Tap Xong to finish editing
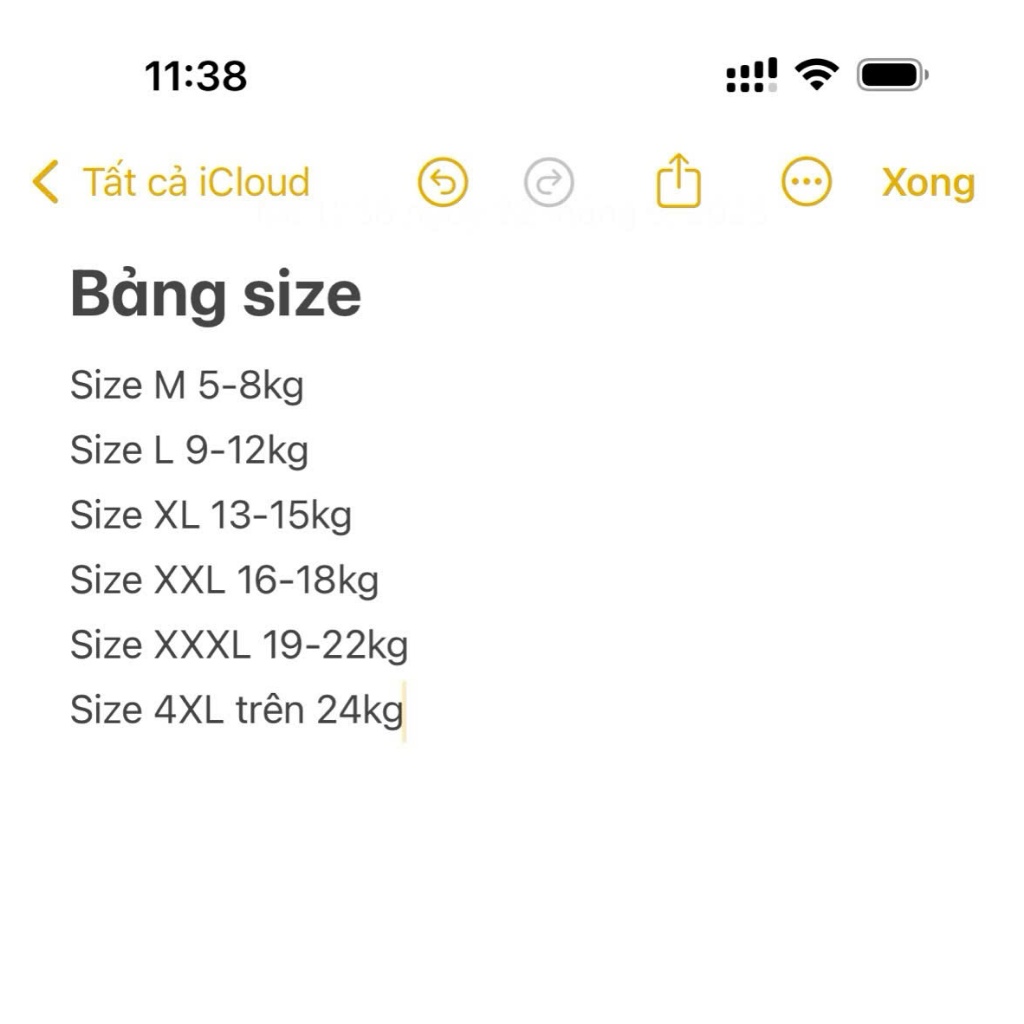The height and width of the screenshot is (1024, 1024). 927,183
